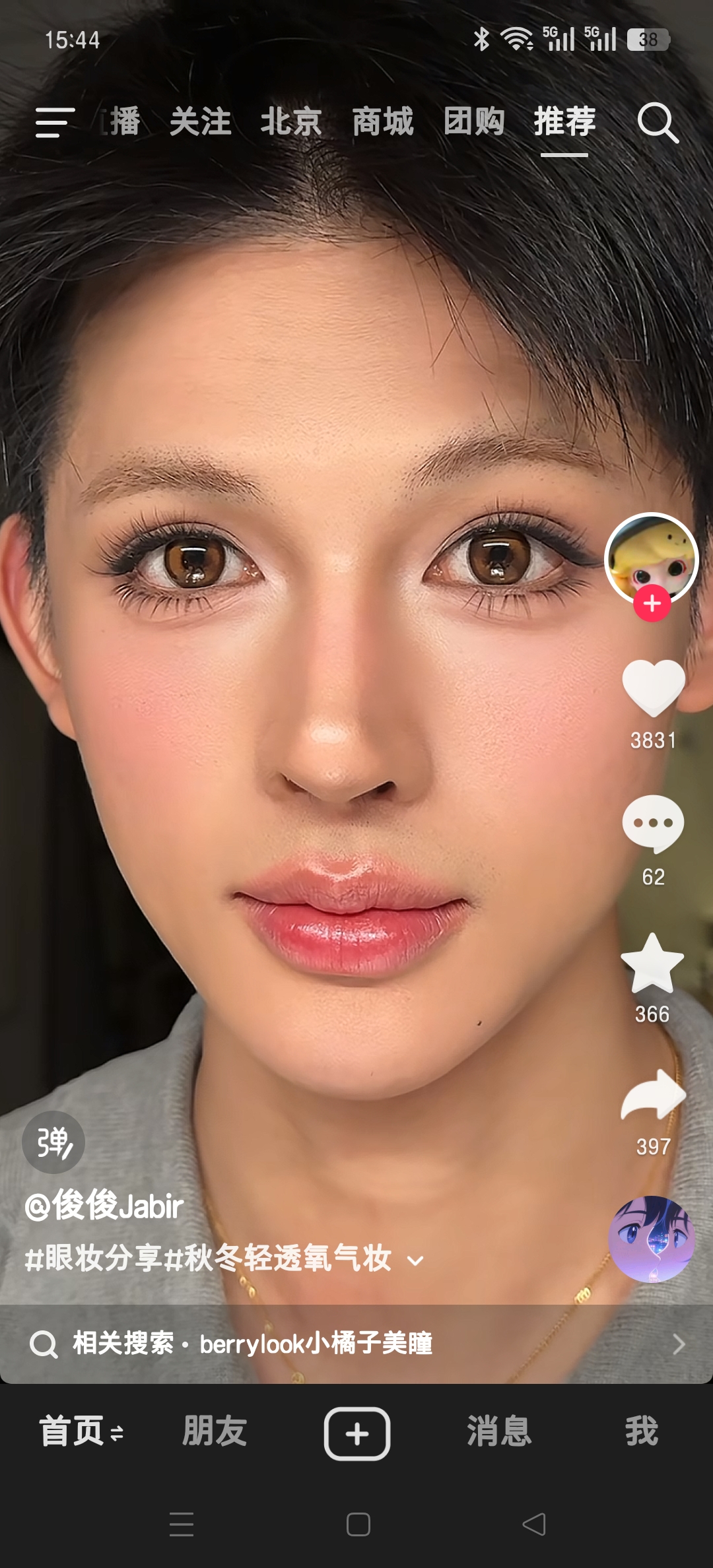Open the comments bubble
This screenshot has width=713, height=1568.
(x=653, y=824)
